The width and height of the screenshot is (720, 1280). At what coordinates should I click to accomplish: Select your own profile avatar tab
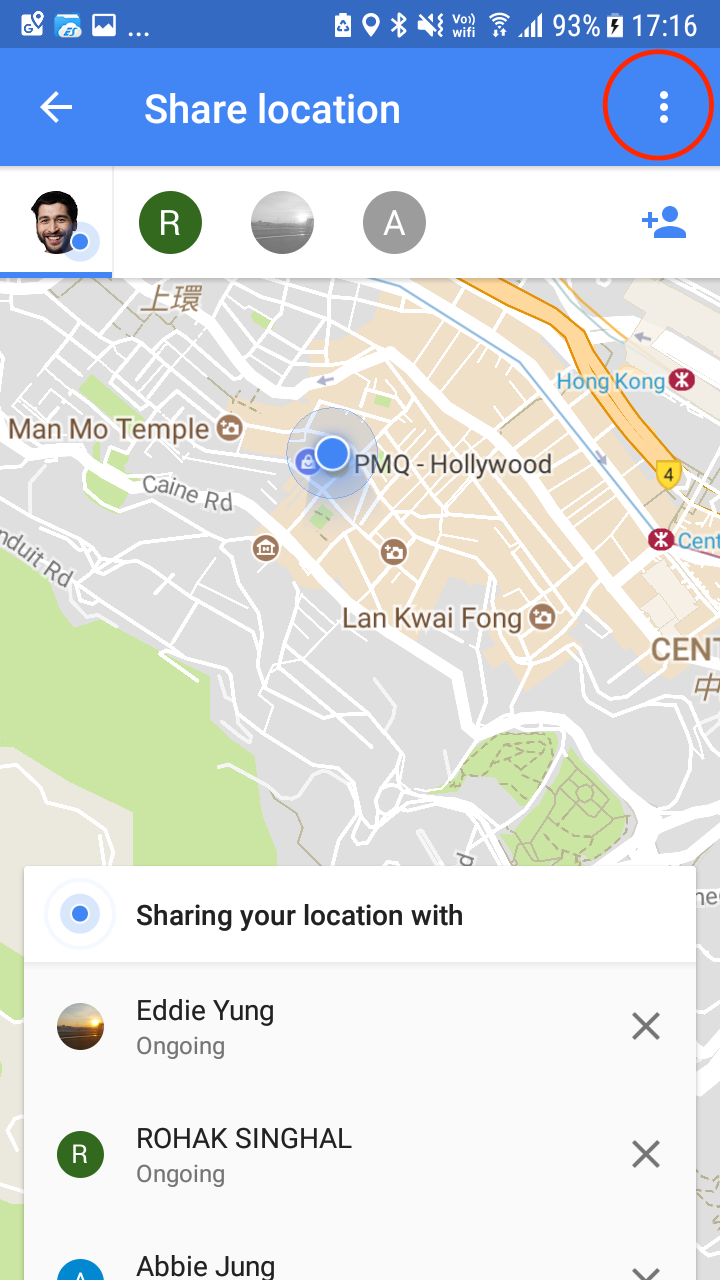pyautogui.click(x=57, y=222)
